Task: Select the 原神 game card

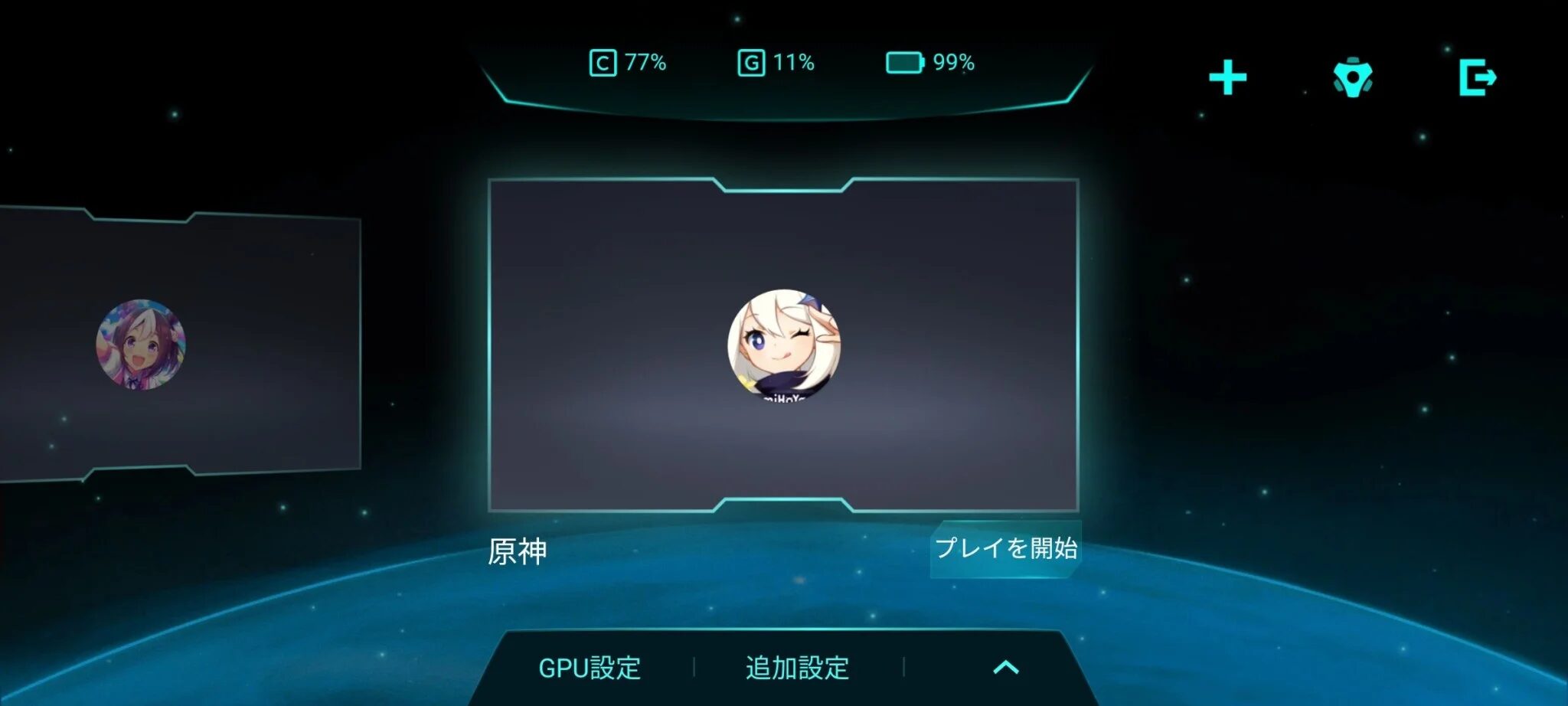Action: (x=783, y=345)
